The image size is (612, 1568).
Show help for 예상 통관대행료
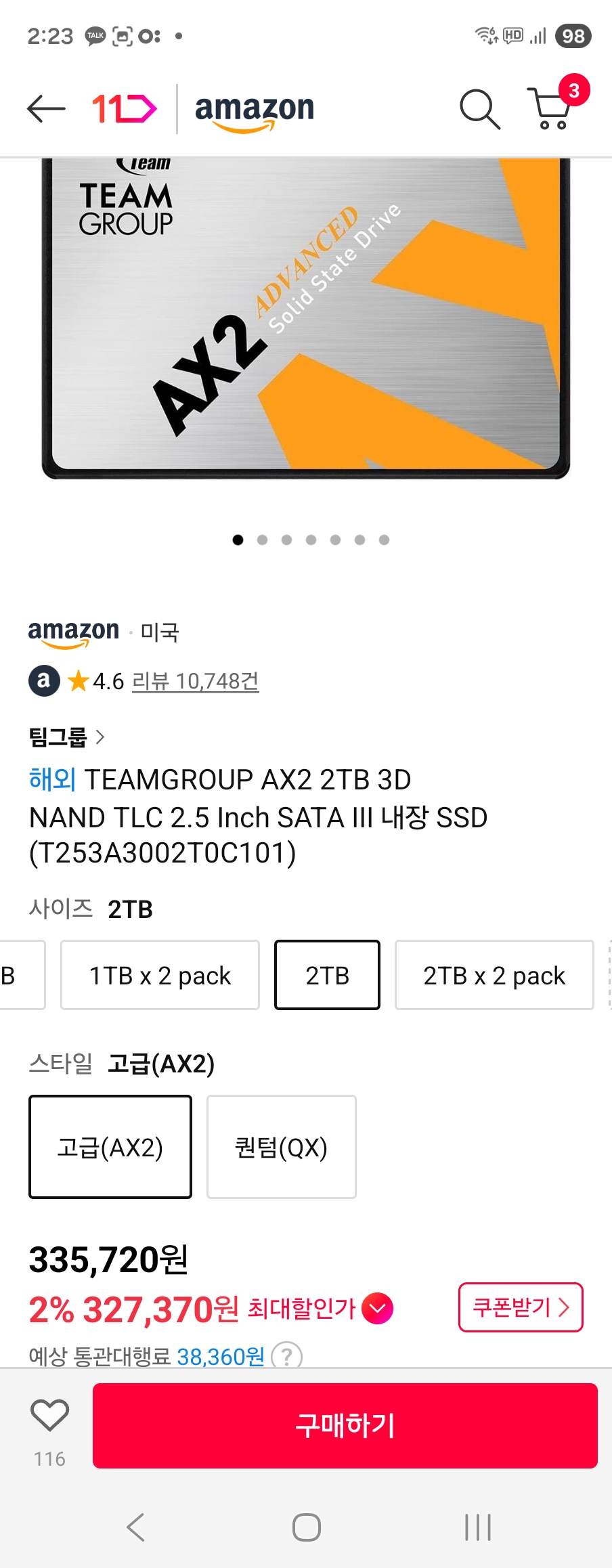pyautogui.click(x=287, y=1356)
